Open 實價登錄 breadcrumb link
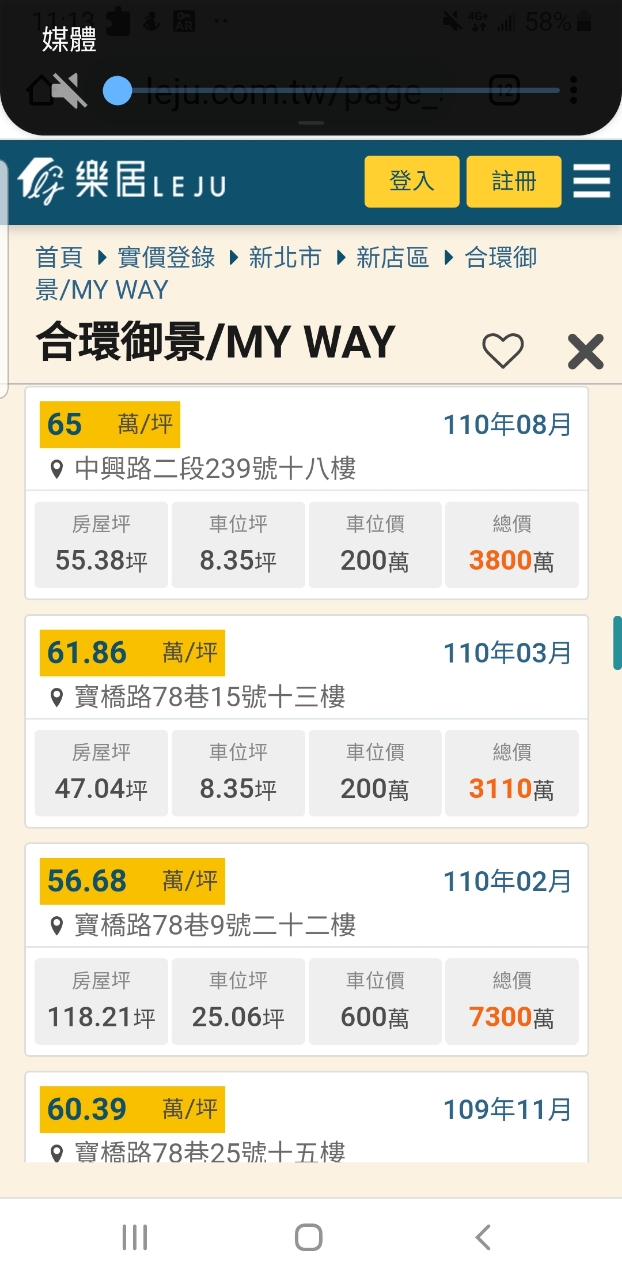The image size is (622, 1280). pos(166,258)
